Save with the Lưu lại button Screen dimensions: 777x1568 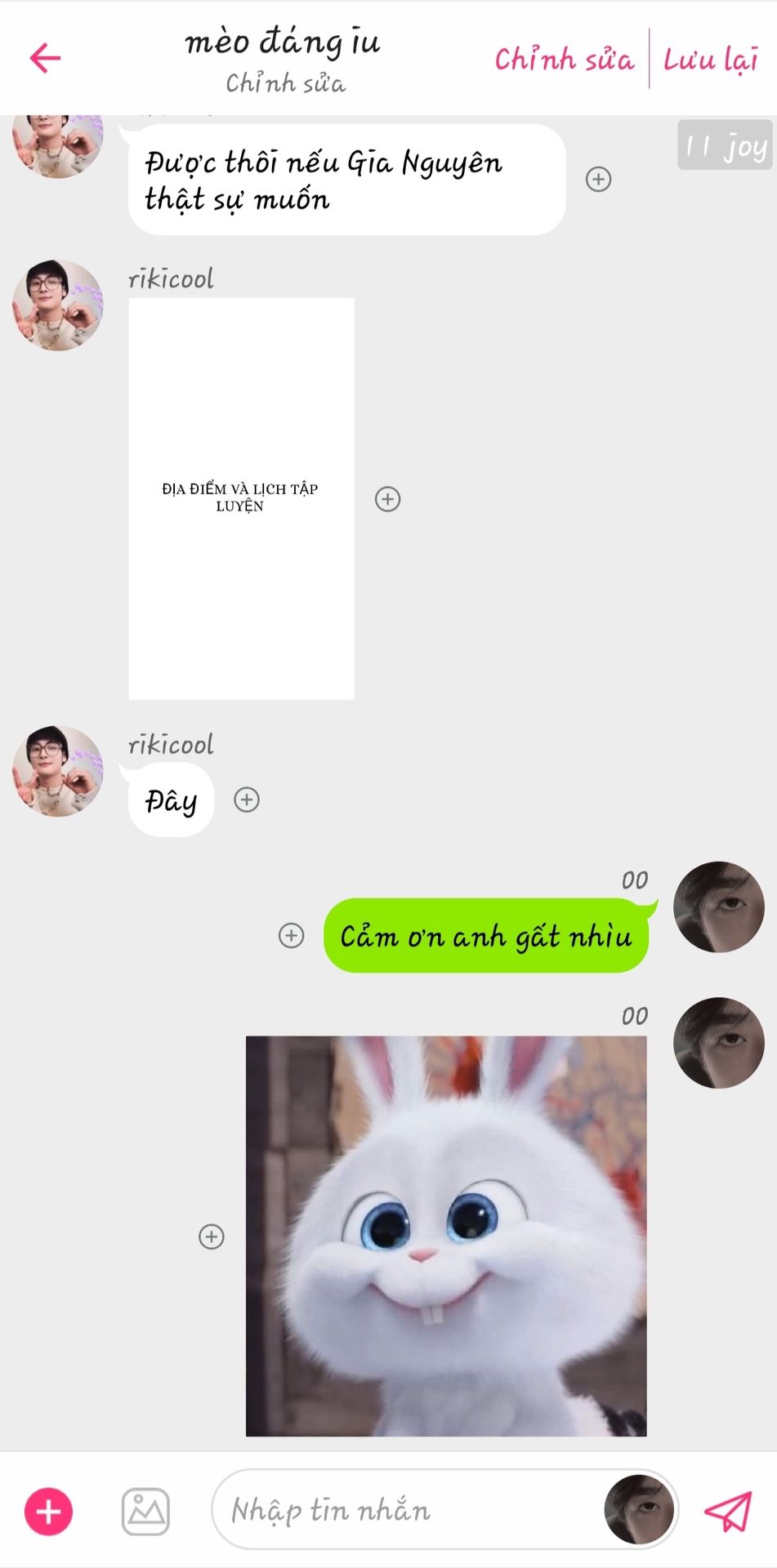(x=710, y=59)
